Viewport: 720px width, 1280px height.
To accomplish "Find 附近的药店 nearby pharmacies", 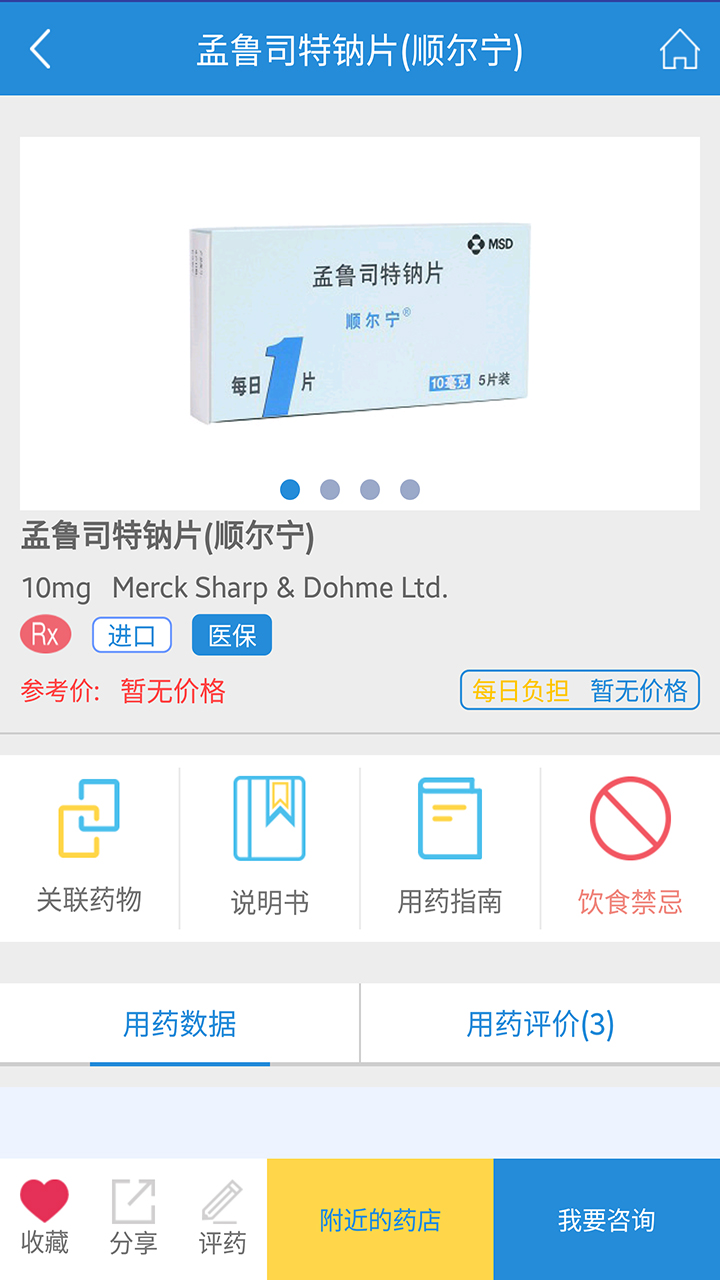I will point(380,1220).
